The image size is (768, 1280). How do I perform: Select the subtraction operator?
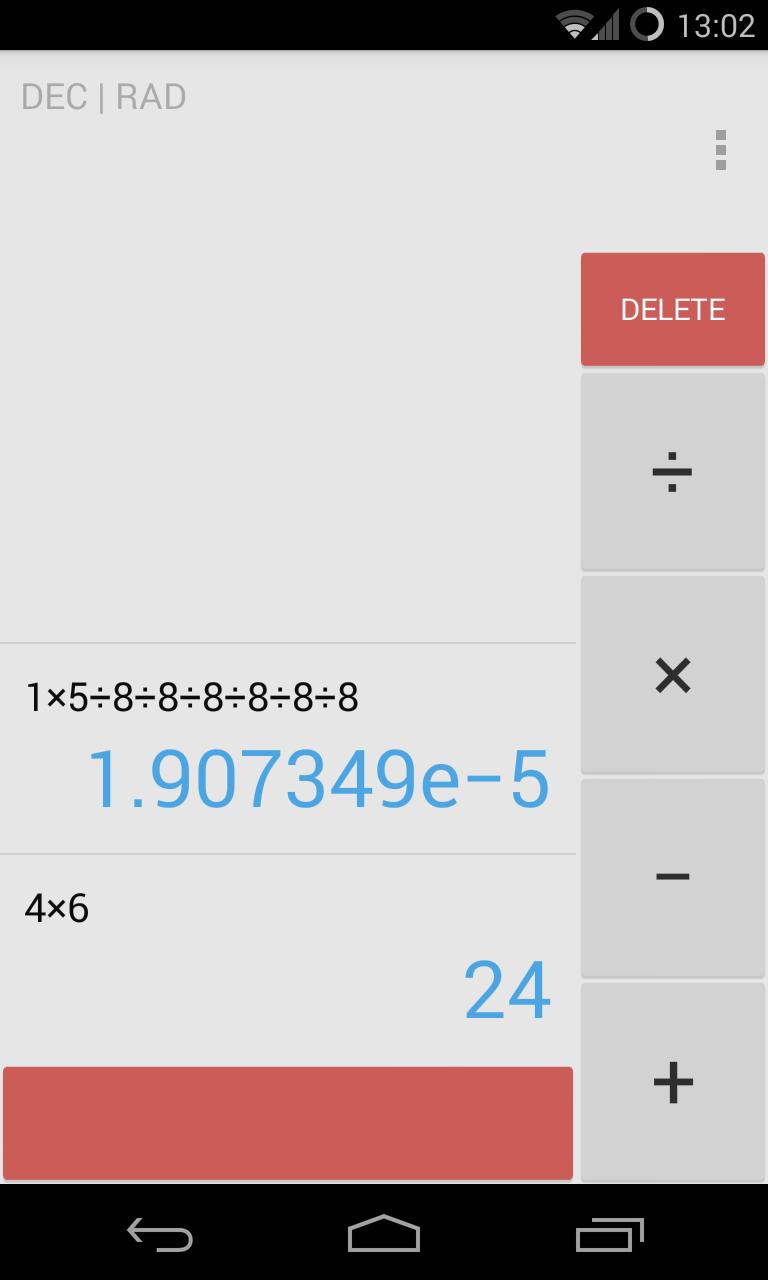tap(672, 877)
